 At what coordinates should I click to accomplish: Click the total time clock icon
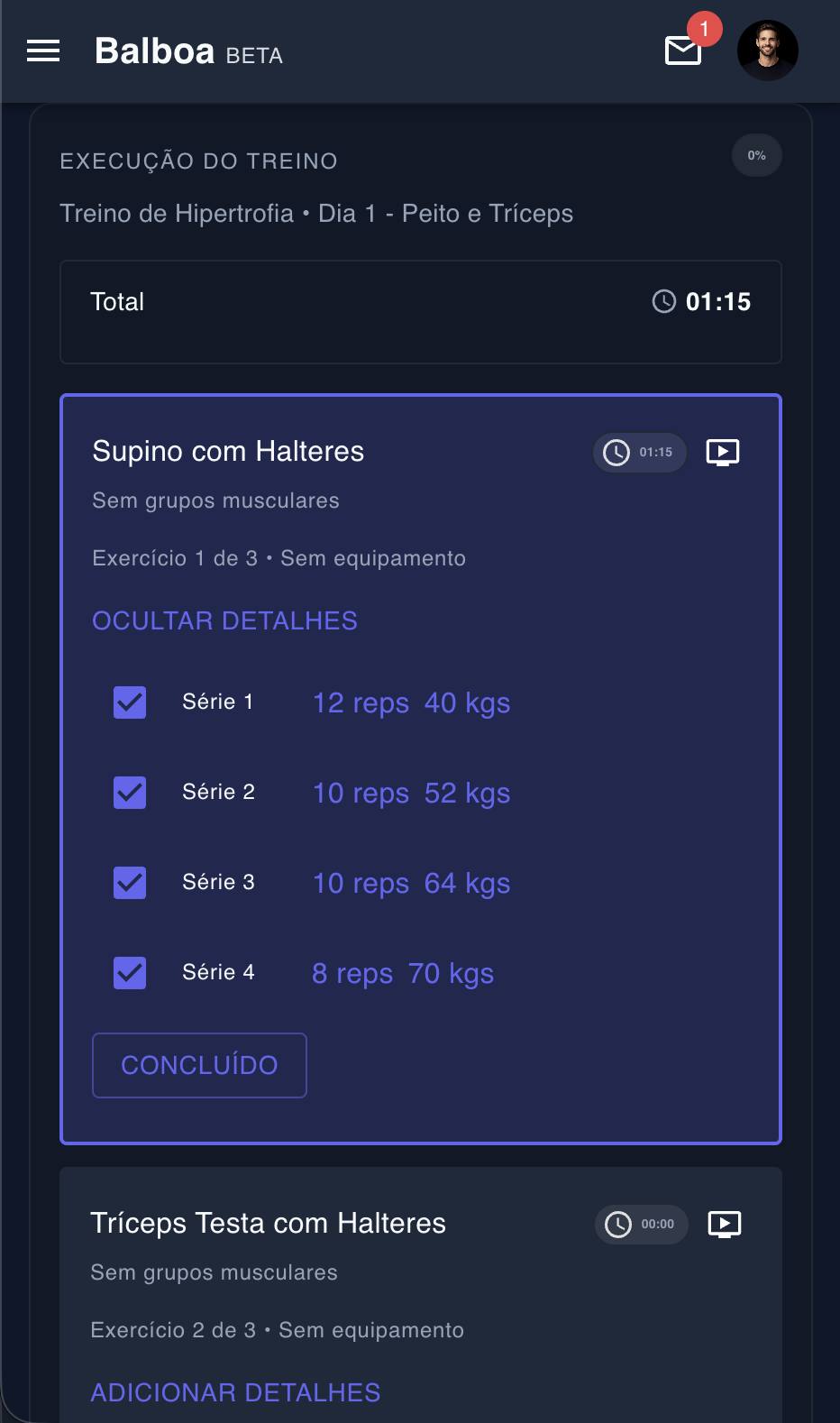(664, 301)
